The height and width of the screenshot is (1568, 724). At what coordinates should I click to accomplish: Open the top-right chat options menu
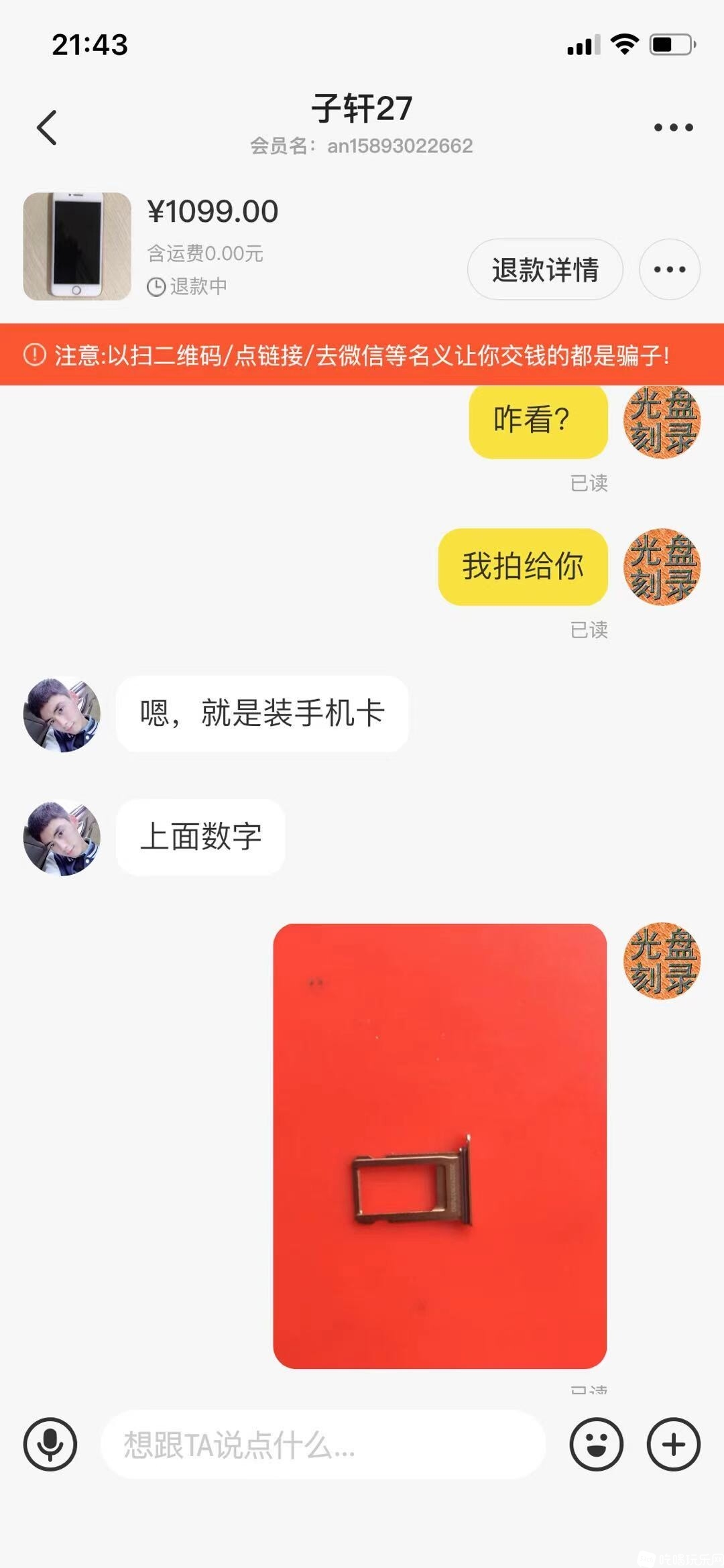pyautogui.click(x=673, y=127)
